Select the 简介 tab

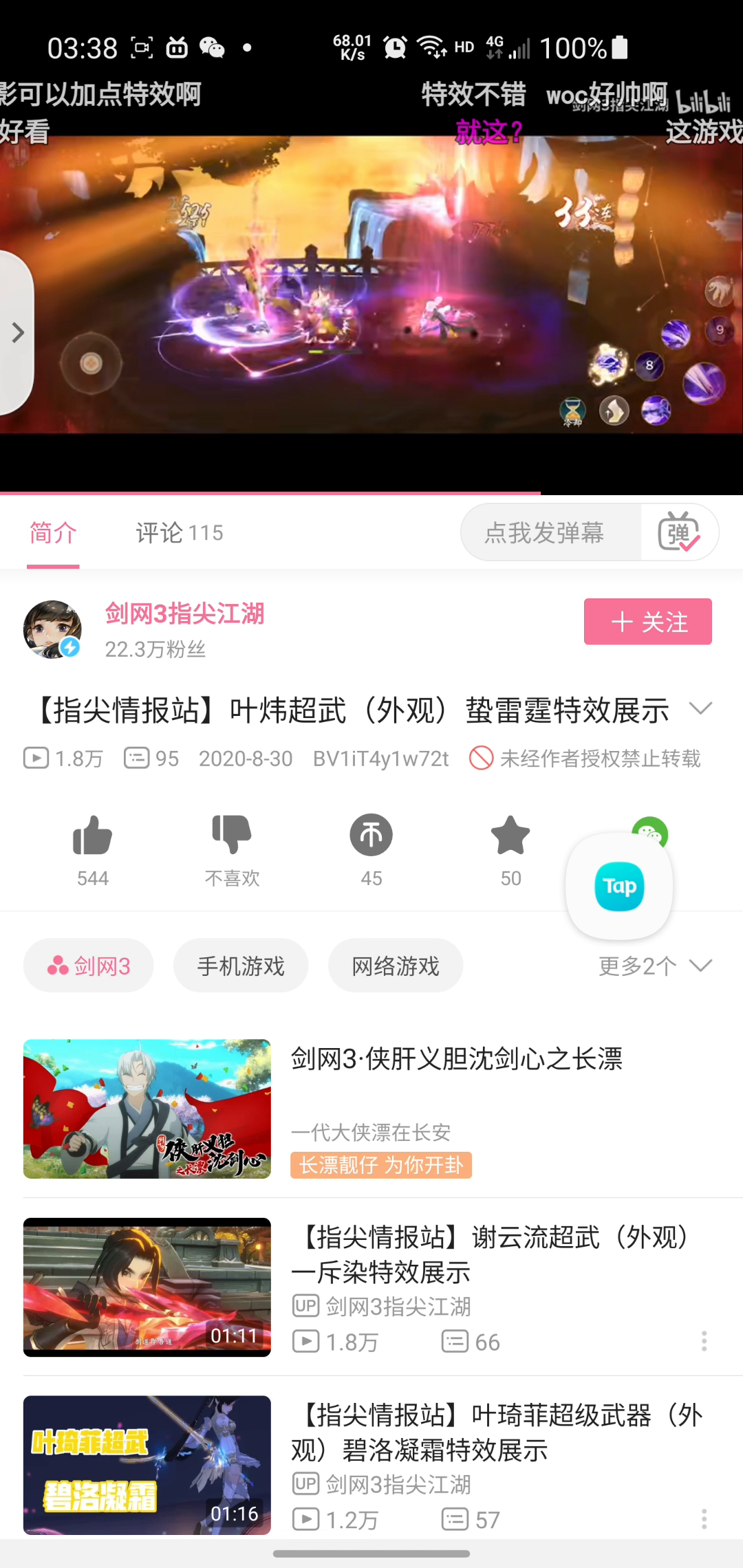pyautogui.click(x=53, y=533)
